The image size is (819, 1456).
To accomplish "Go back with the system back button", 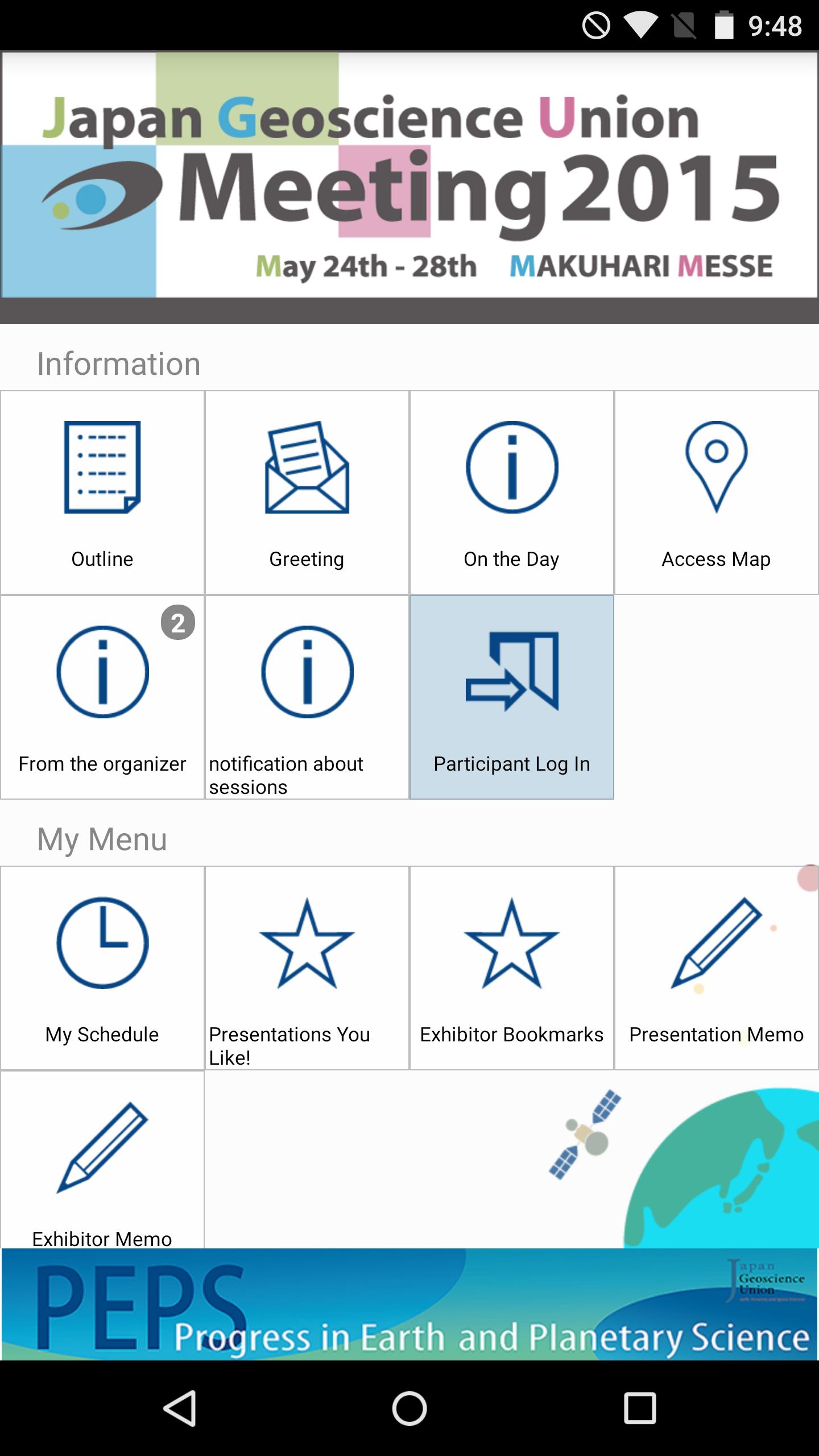I will [x=180, y=1408].
